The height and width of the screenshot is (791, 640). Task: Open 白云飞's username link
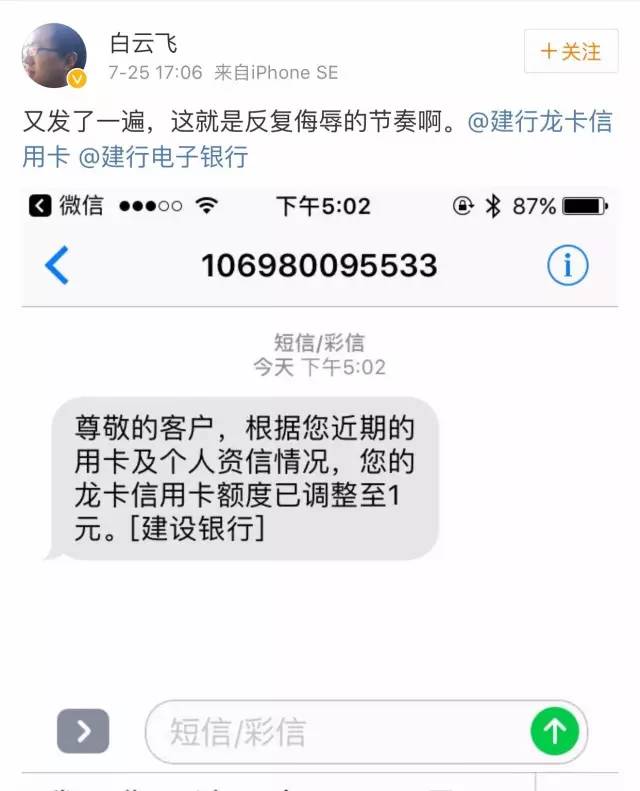144,43
